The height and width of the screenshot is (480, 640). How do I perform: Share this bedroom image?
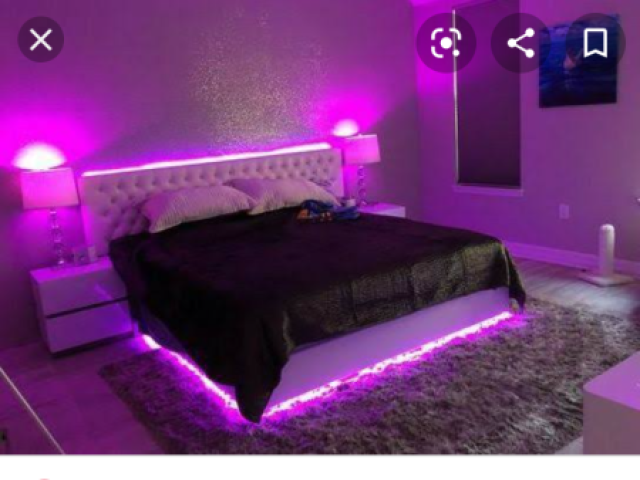pyautogui.click(x=520, y=42)
